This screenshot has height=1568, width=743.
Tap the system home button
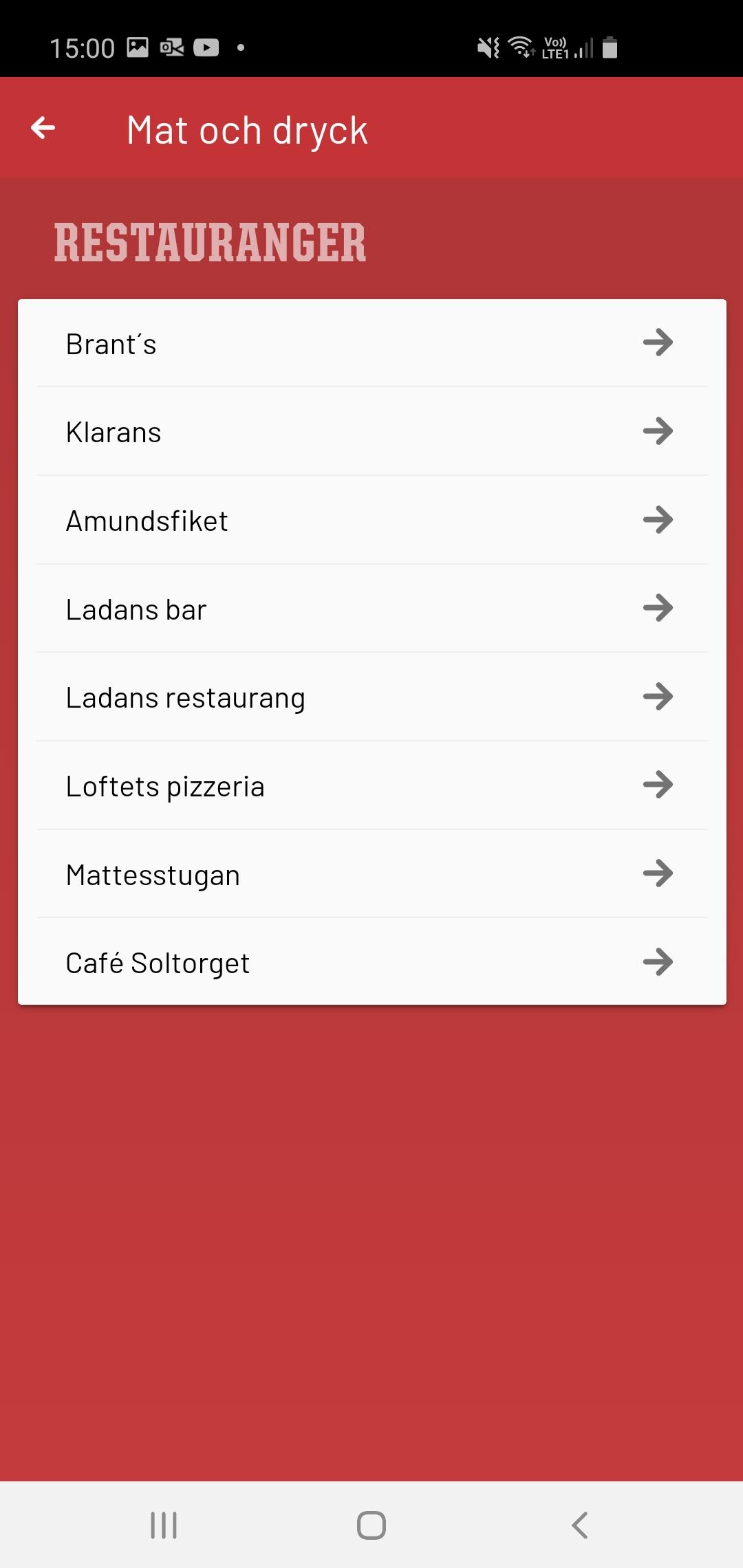pyautogui.click(x=371, y=1525)
